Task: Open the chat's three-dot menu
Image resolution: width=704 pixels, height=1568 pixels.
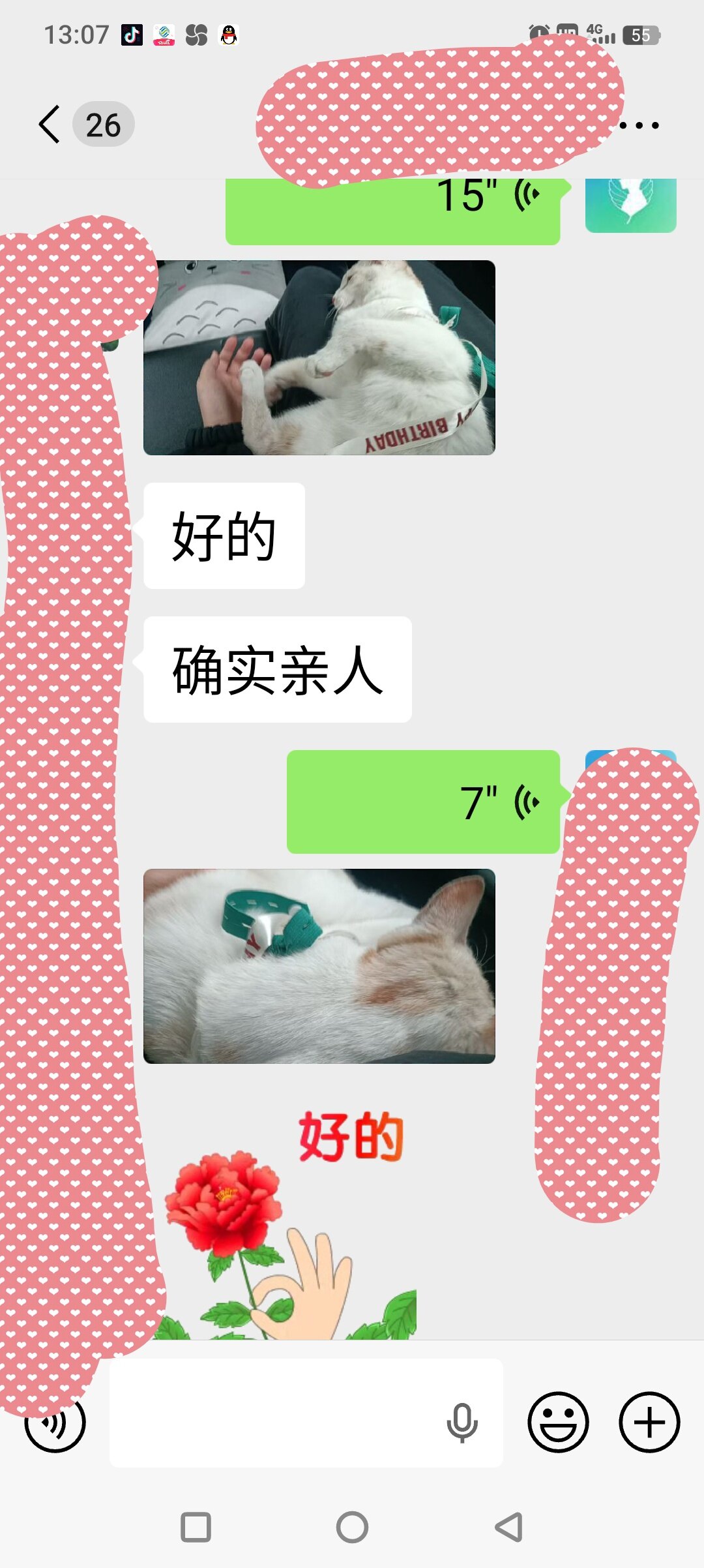Action: [639, 125]
